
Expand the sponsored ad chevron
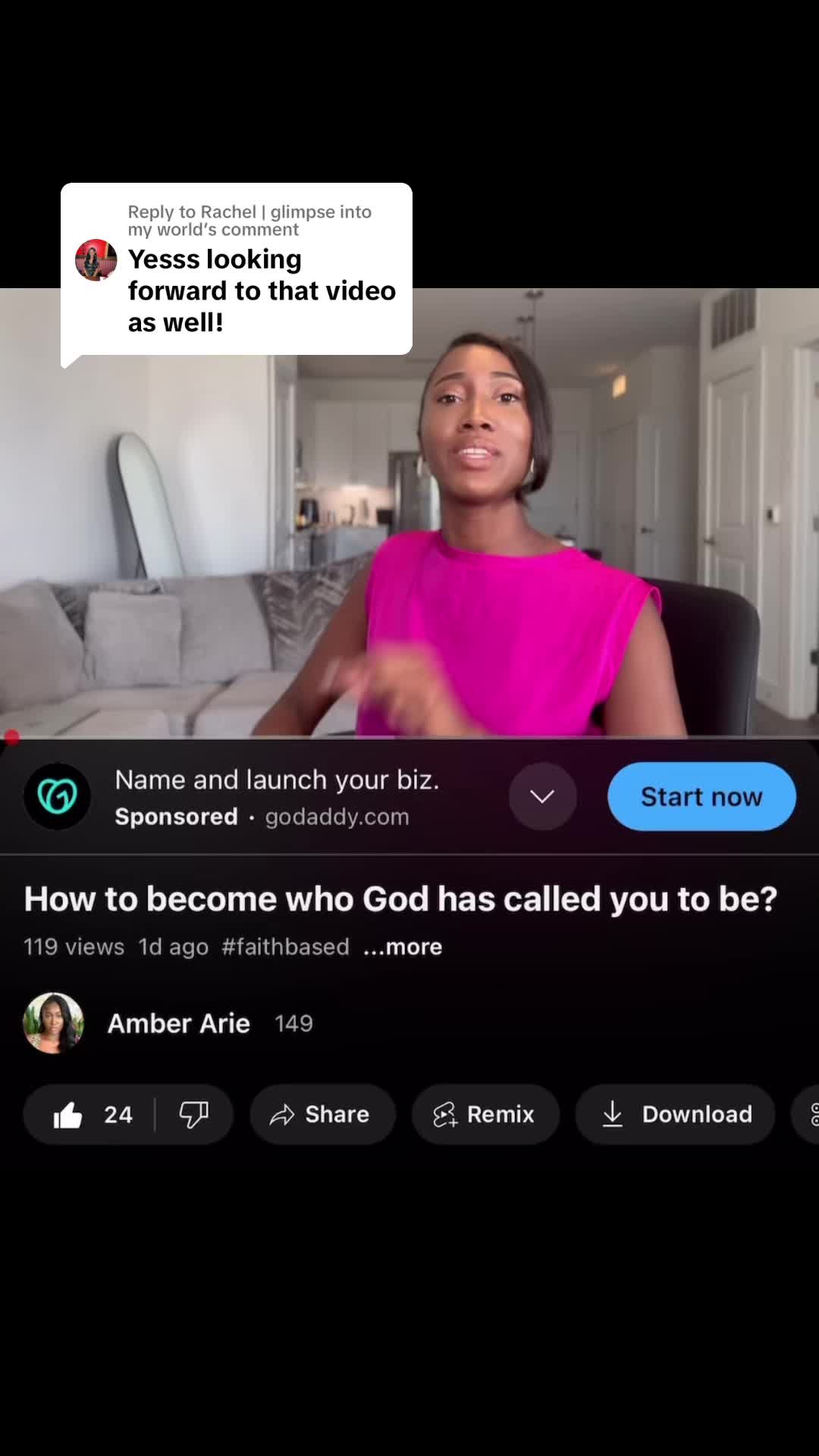542,796
